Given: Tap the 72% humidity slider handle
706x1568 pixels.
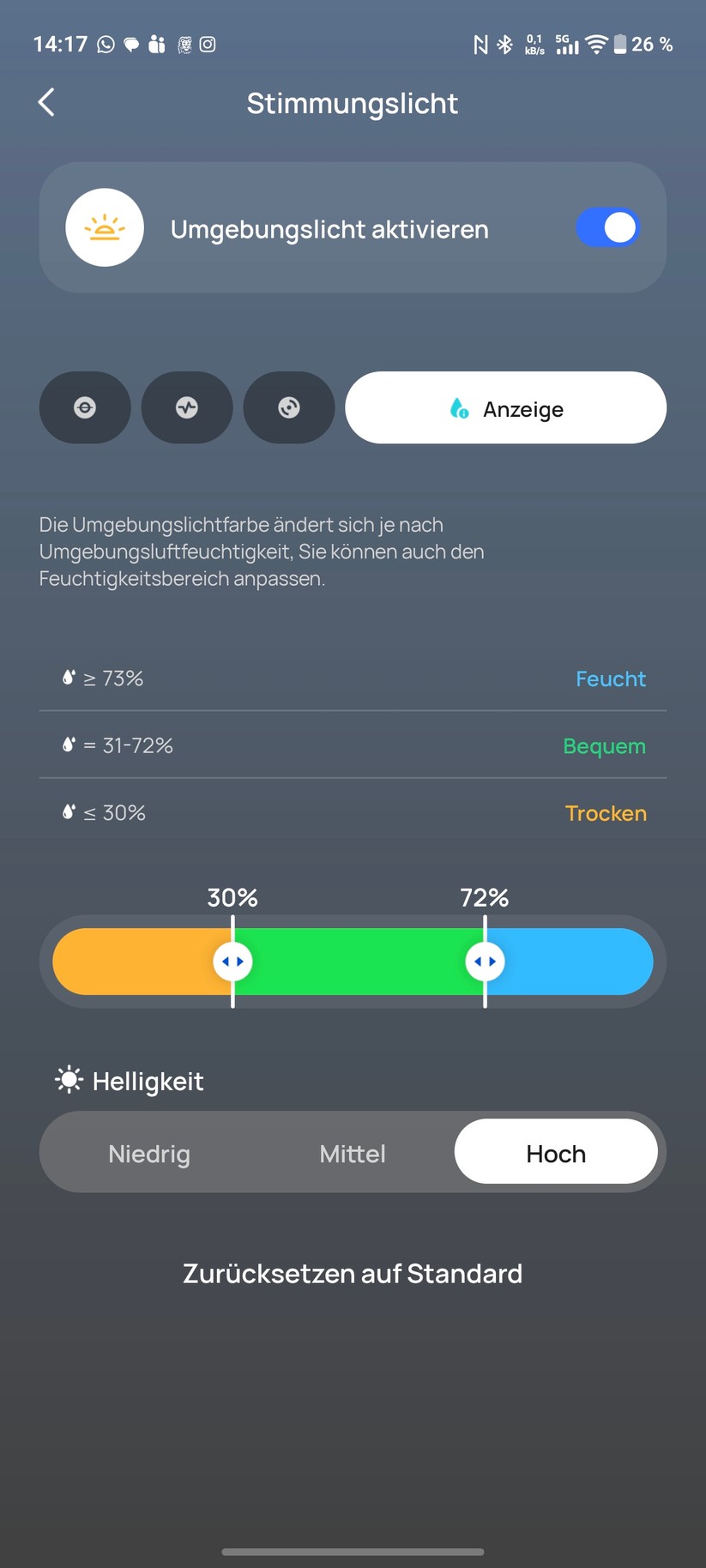Looking at the screenshot, I should [485, 962].
